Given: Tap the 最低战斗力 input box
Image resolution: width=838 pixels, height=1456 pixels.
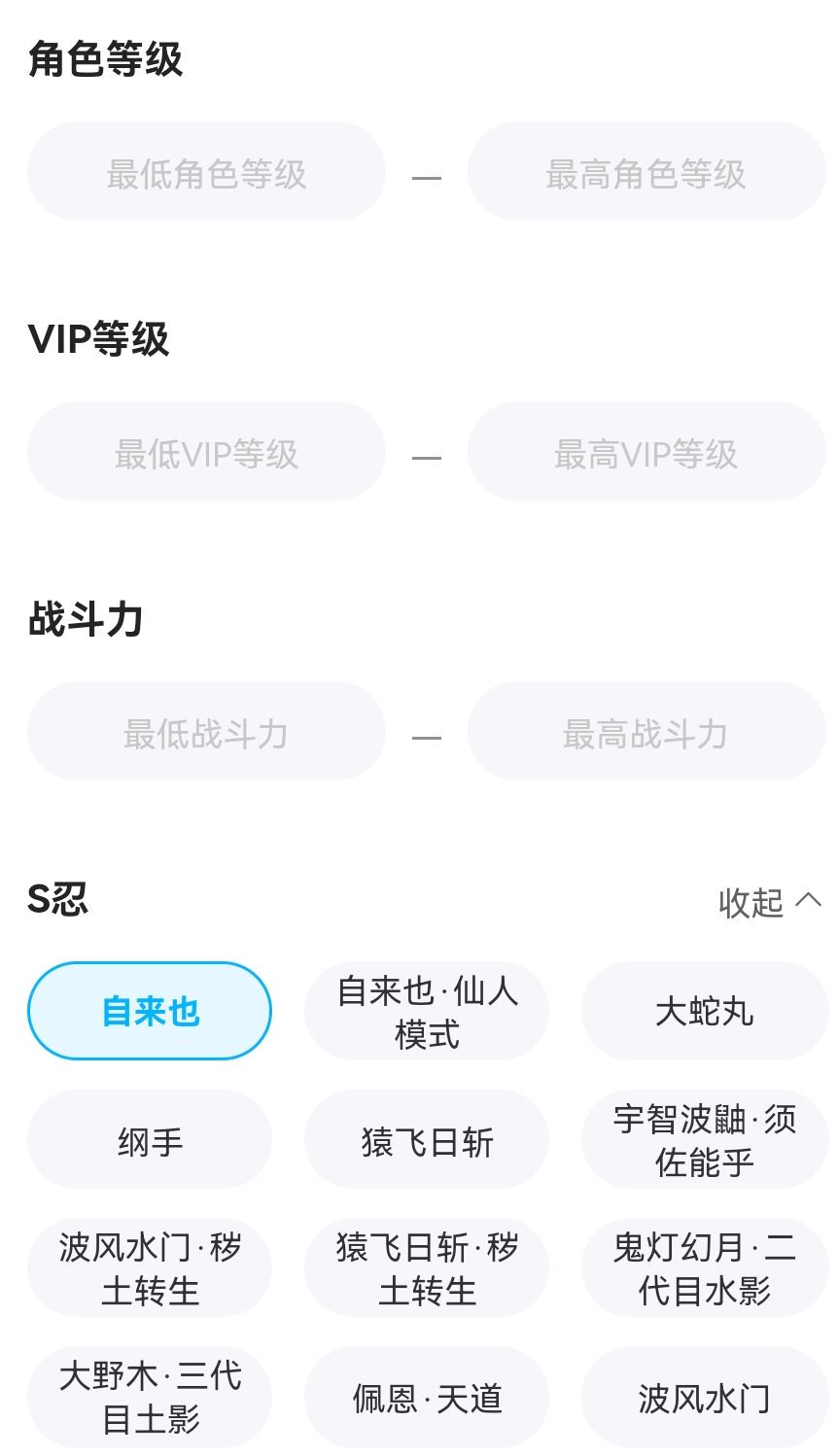Looking at the screenshot, I should [x=206, y=732].
